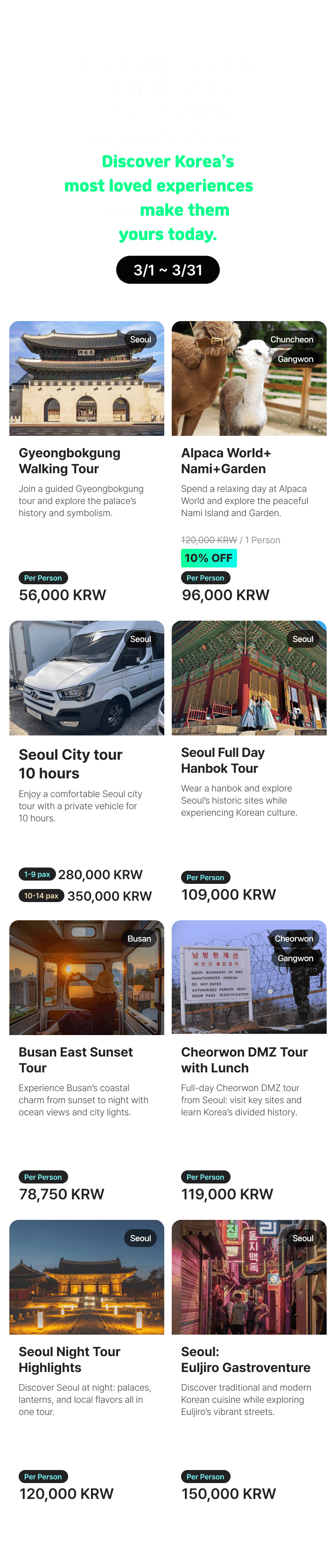View the Alpaca World+Nami+Garden tour

point(249,466)
